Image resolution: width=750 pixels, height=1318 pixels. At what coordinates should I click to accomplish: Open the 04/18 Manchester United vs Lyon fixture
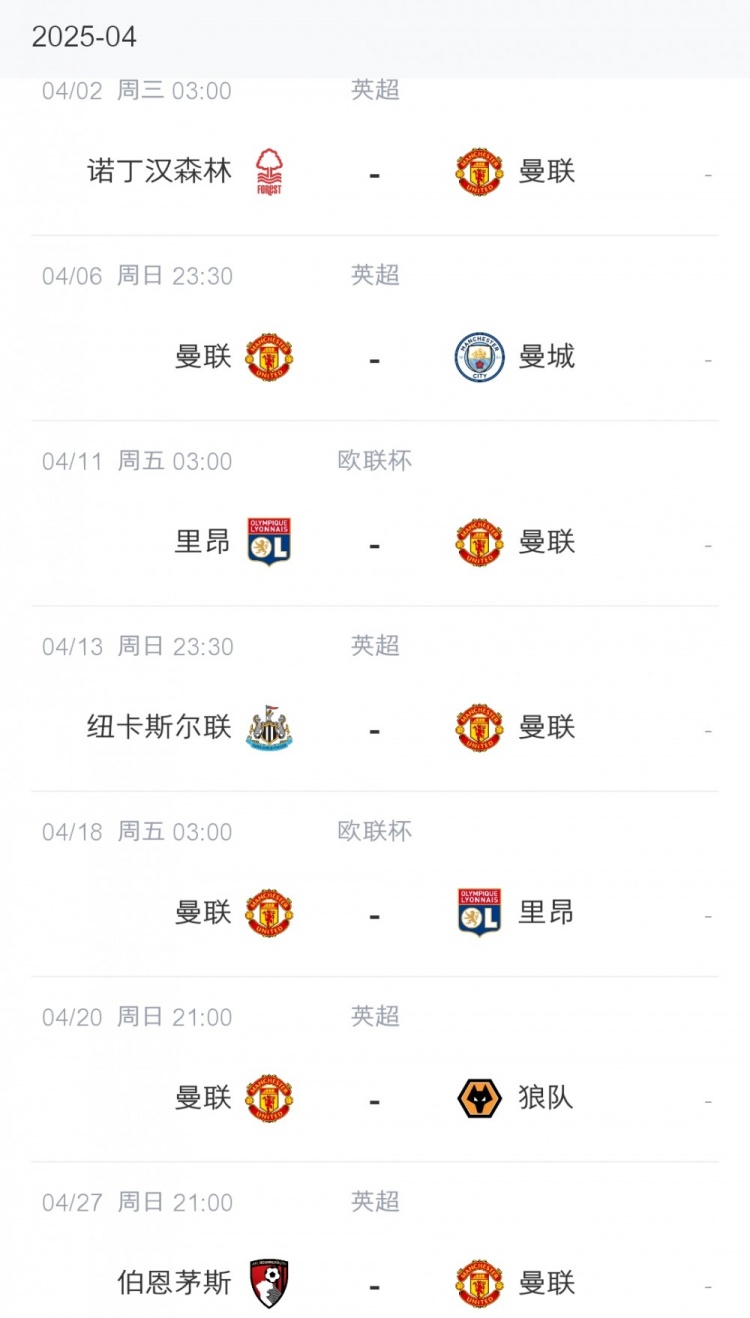pyautogui.click(x=374, y=913)
